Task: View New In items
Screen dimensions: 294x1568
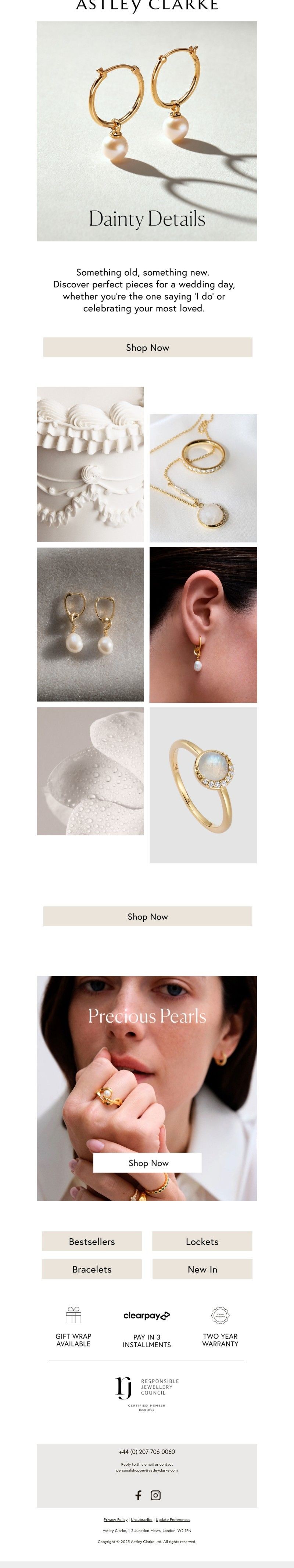Action: [x=202, y=1268]
